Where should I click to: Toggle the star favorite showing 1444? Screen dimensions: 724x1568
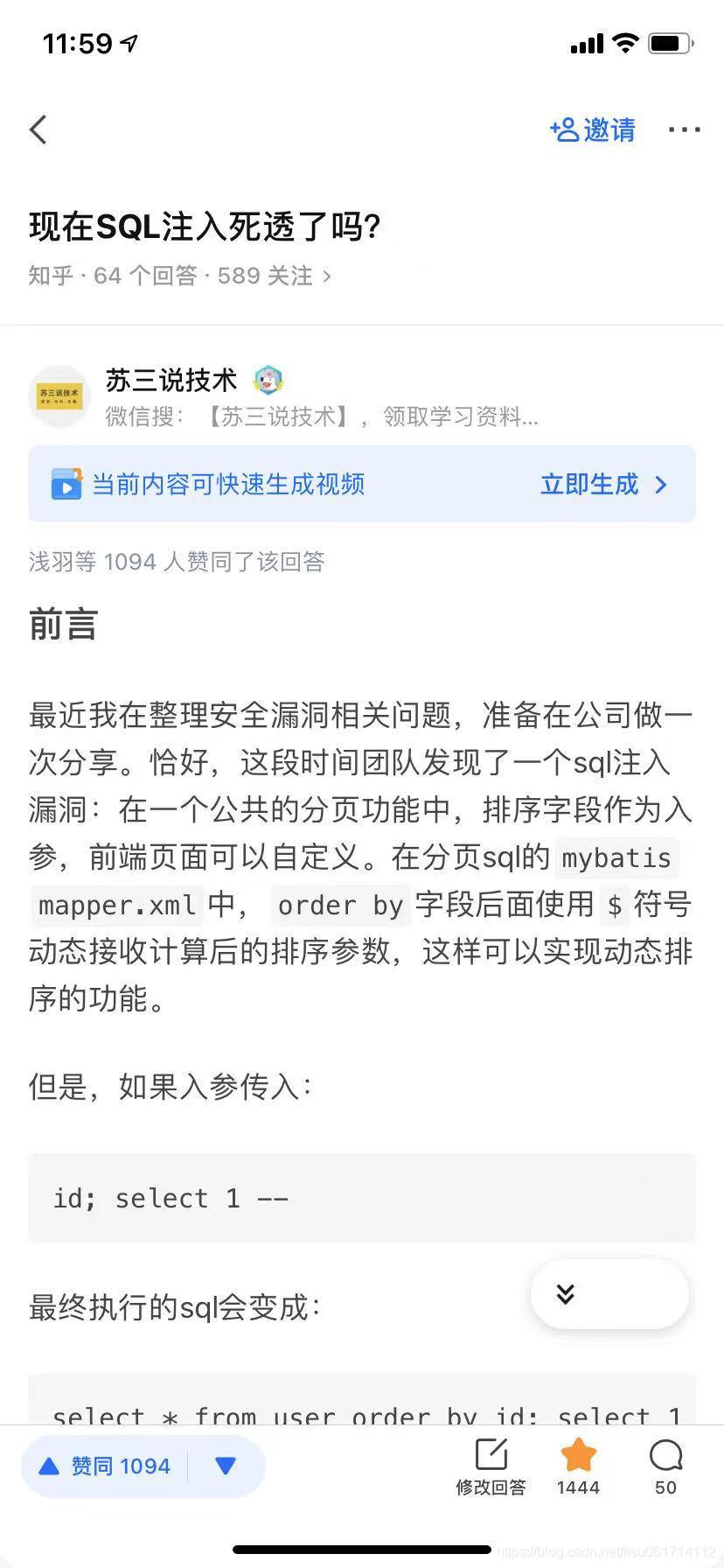tap(578, 1466)
